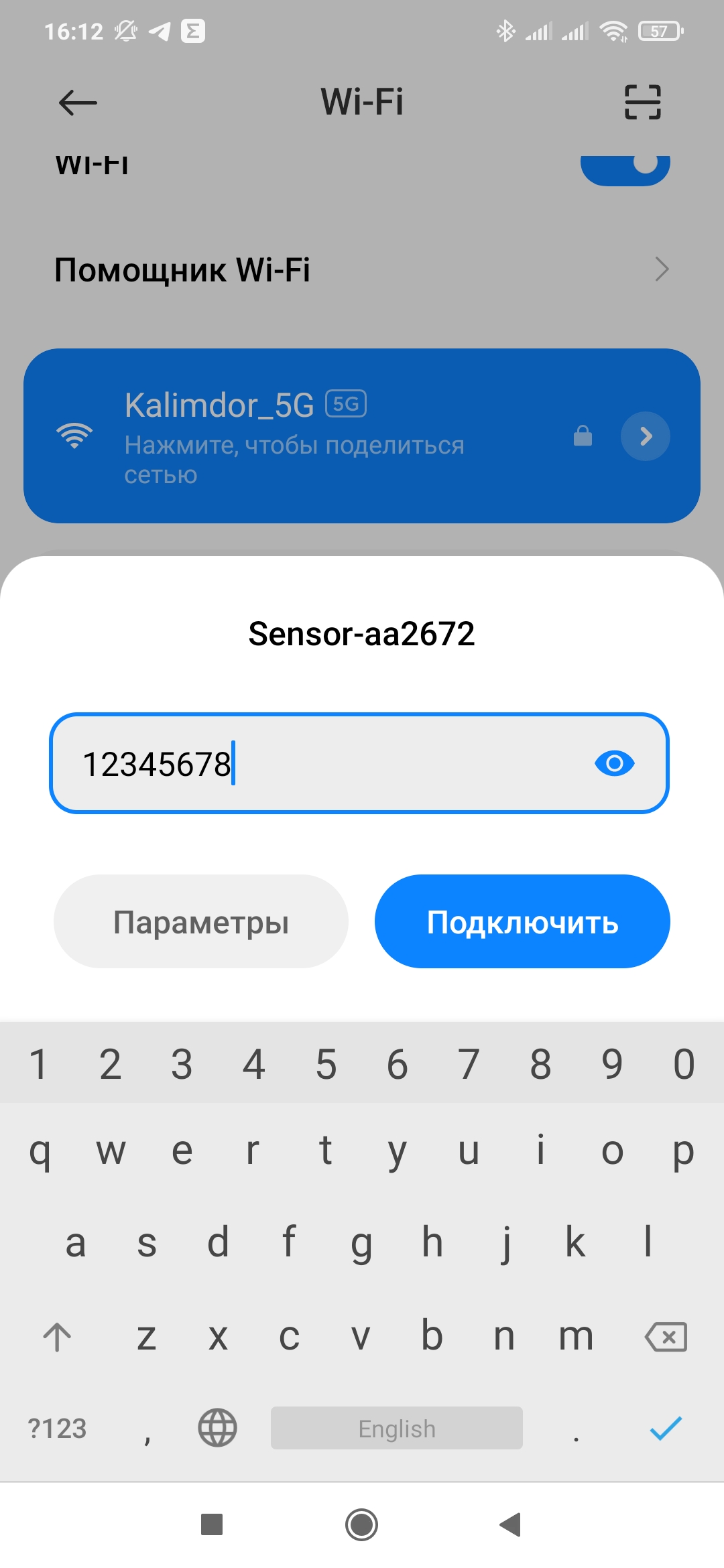Delete last character with backspace key
The height and width of the screenshot is (1568, 724).
(x=666, y=1337)
